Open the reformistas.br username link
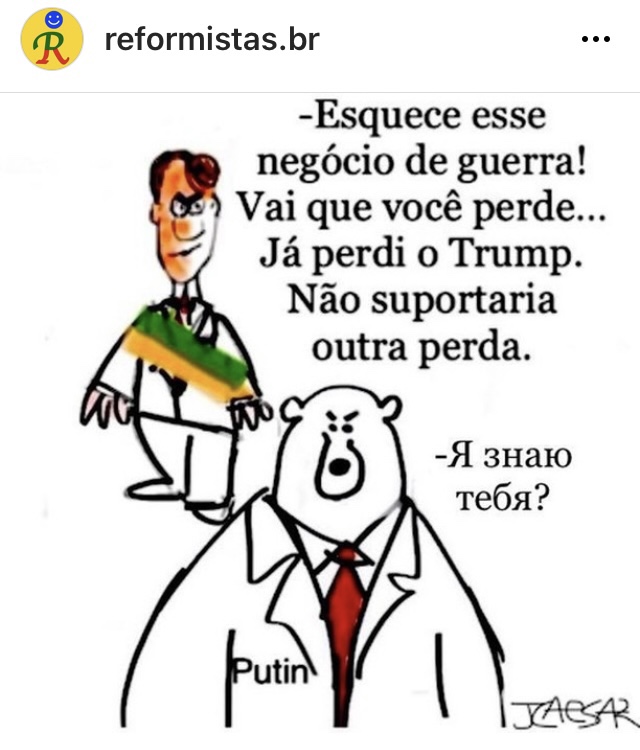The width and height of the screenshot is (640, 750). click(211, 39)
